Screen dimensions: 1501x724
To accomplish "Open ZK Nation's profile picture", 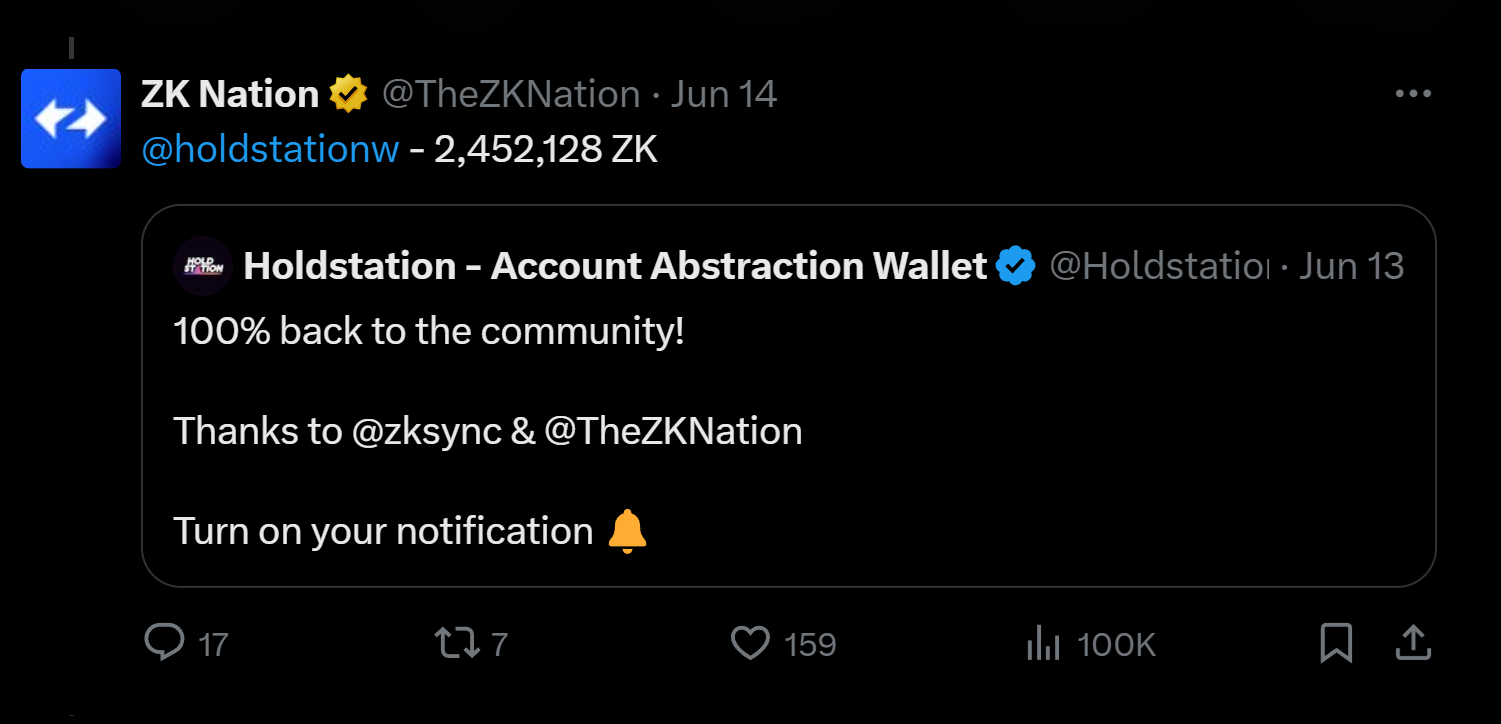I will (x=71, y=119).
